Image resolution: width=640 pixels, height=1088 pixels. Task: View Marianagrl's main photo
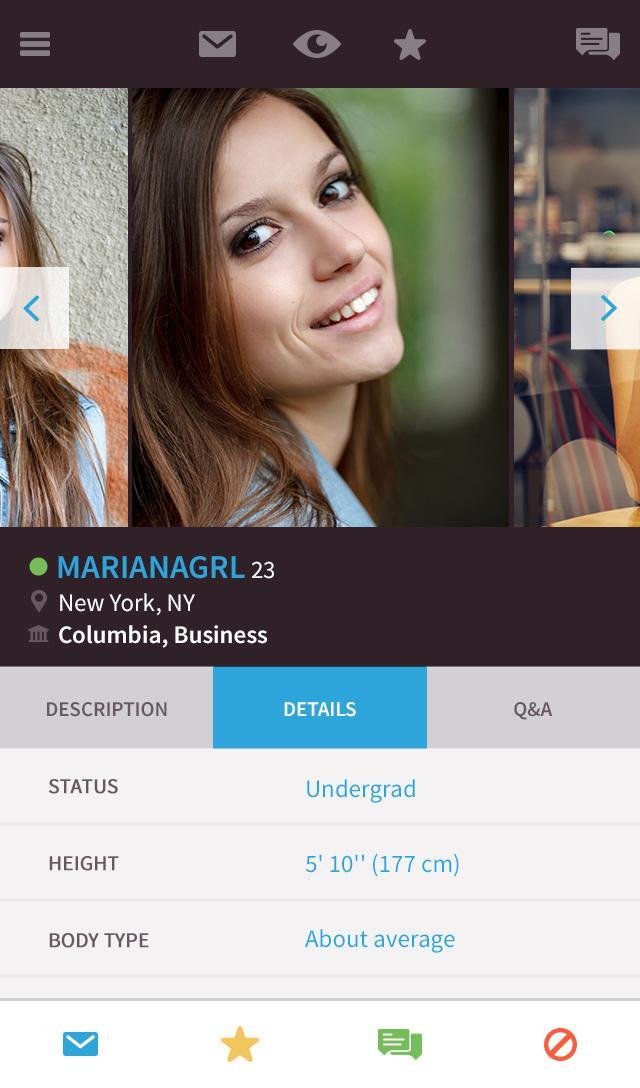[320, 307]
